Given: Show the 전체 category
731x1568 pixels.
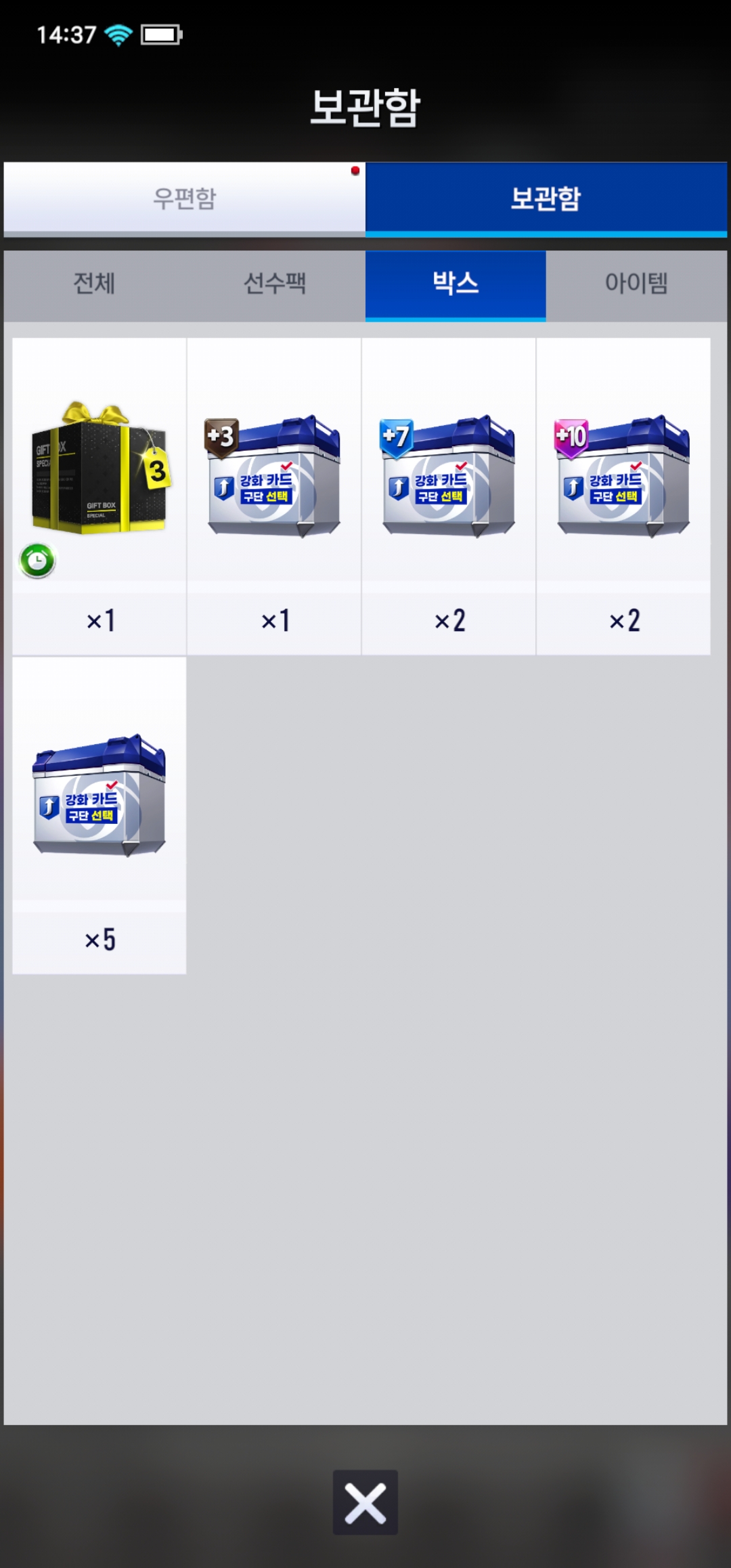Looking at the screenshot, I should point(94,284).
